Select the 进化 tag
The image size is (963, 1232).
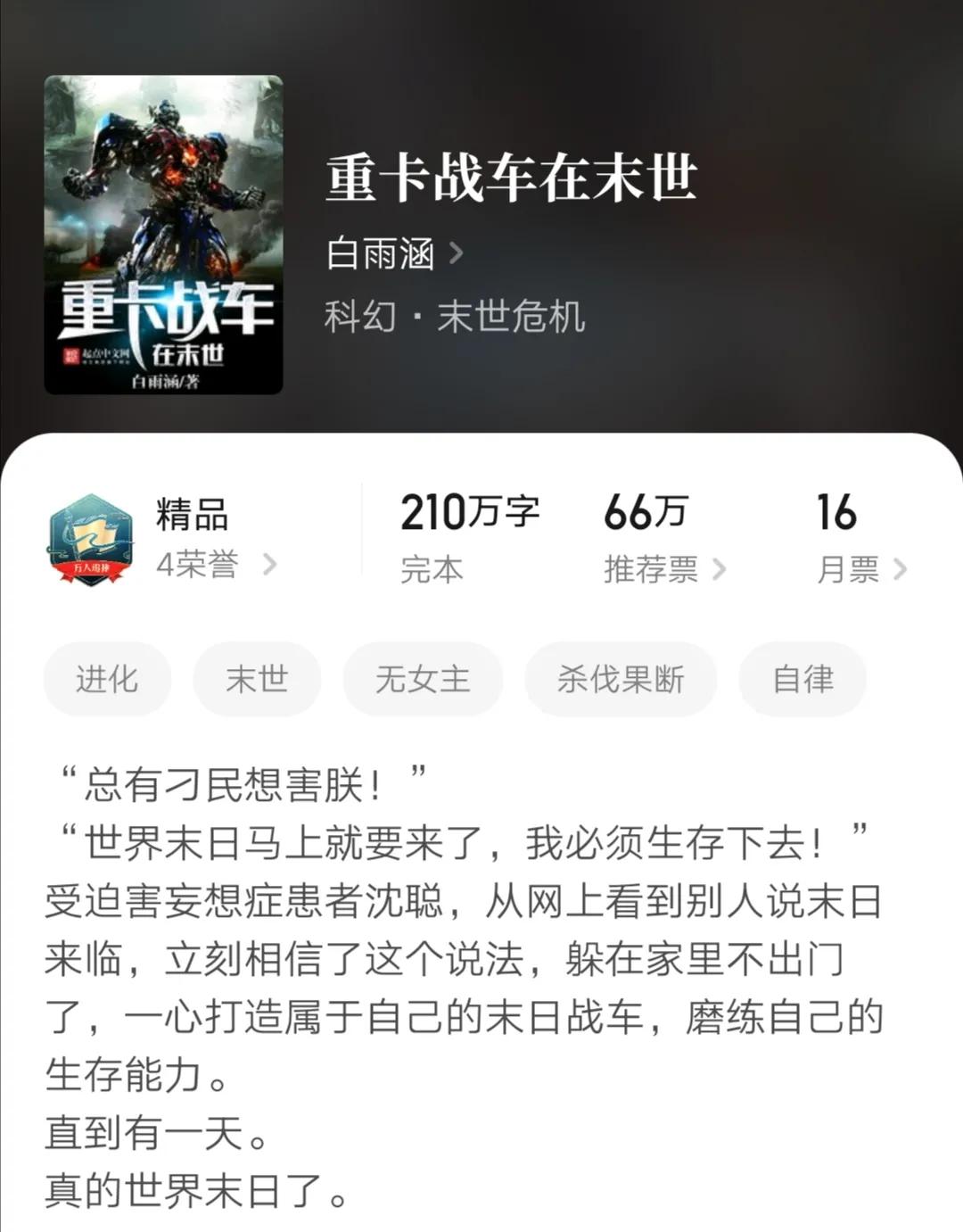[x=107, y=679]
